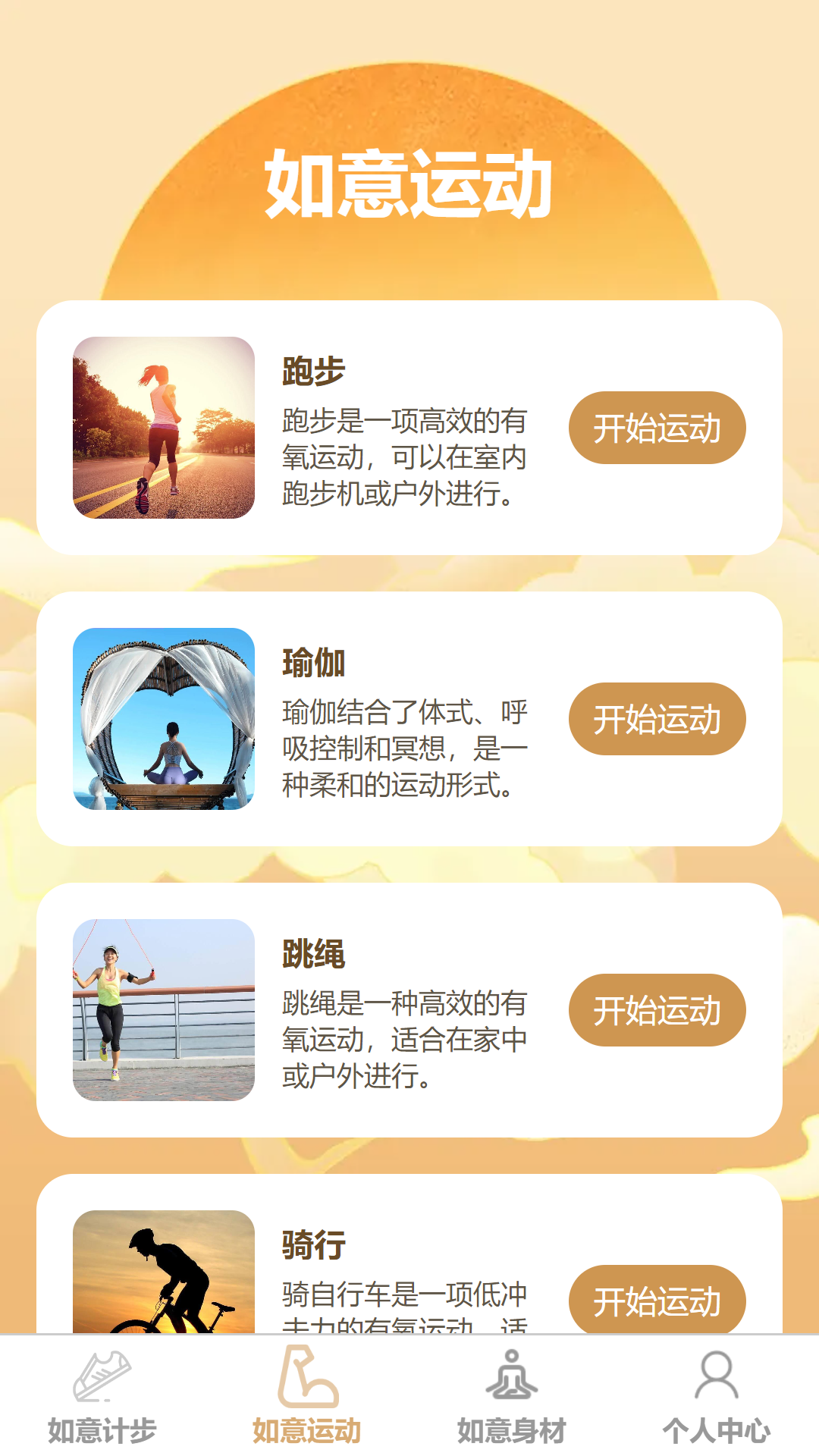The height and width of the screenshot is (1456, 819).
Task: Start the 骑行 cycling workout
Action: click(657, 1300)
